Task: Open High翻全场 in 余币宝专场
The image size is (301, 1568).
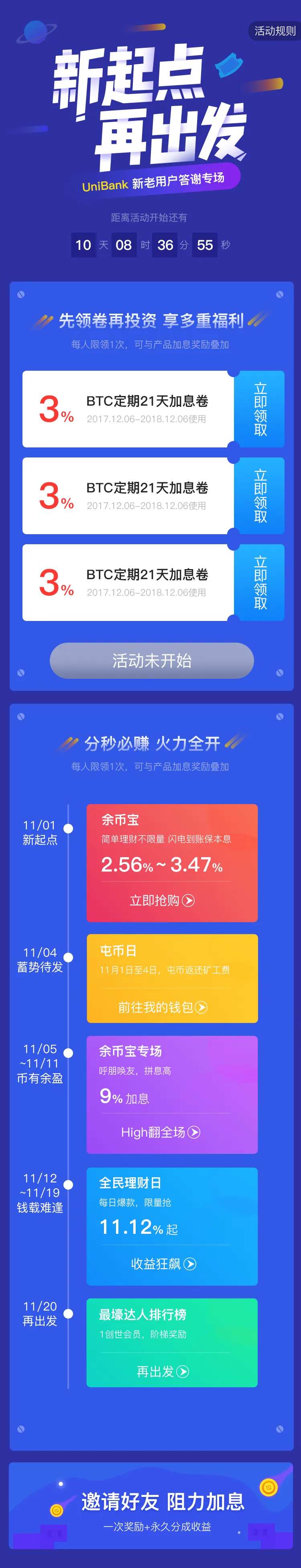Action: (161, 1132)
